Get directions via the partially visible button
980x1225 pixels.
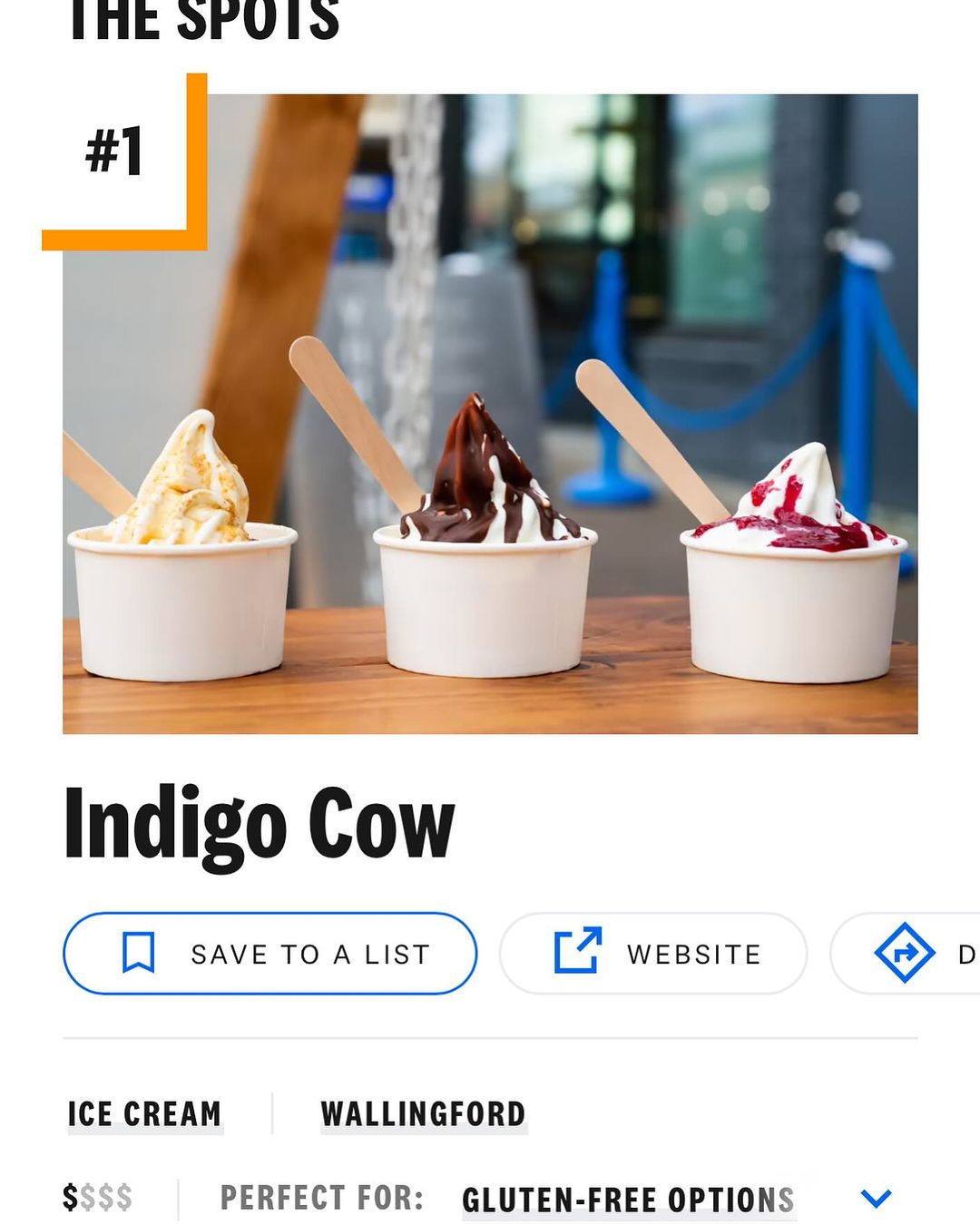click(x=906, y=954)
